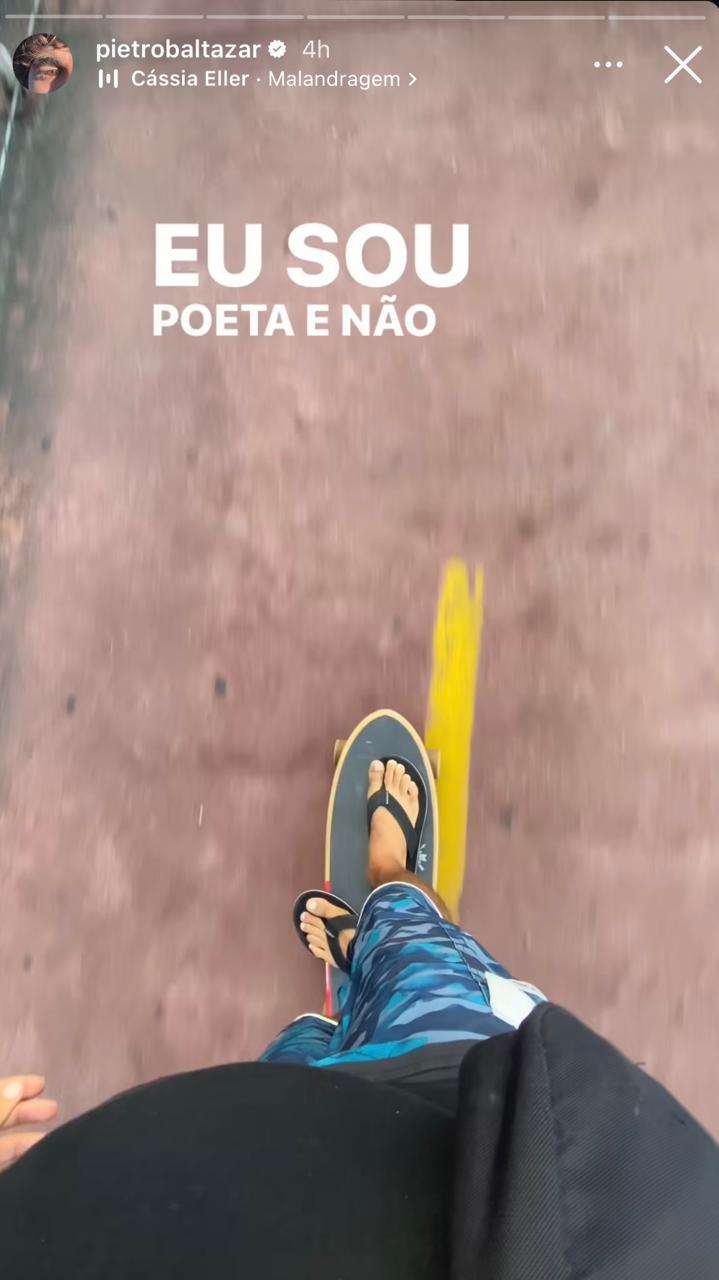Close the story viewer
Image resolution: width=719 pixels, height=1280 pixels.
coord(683,64)
